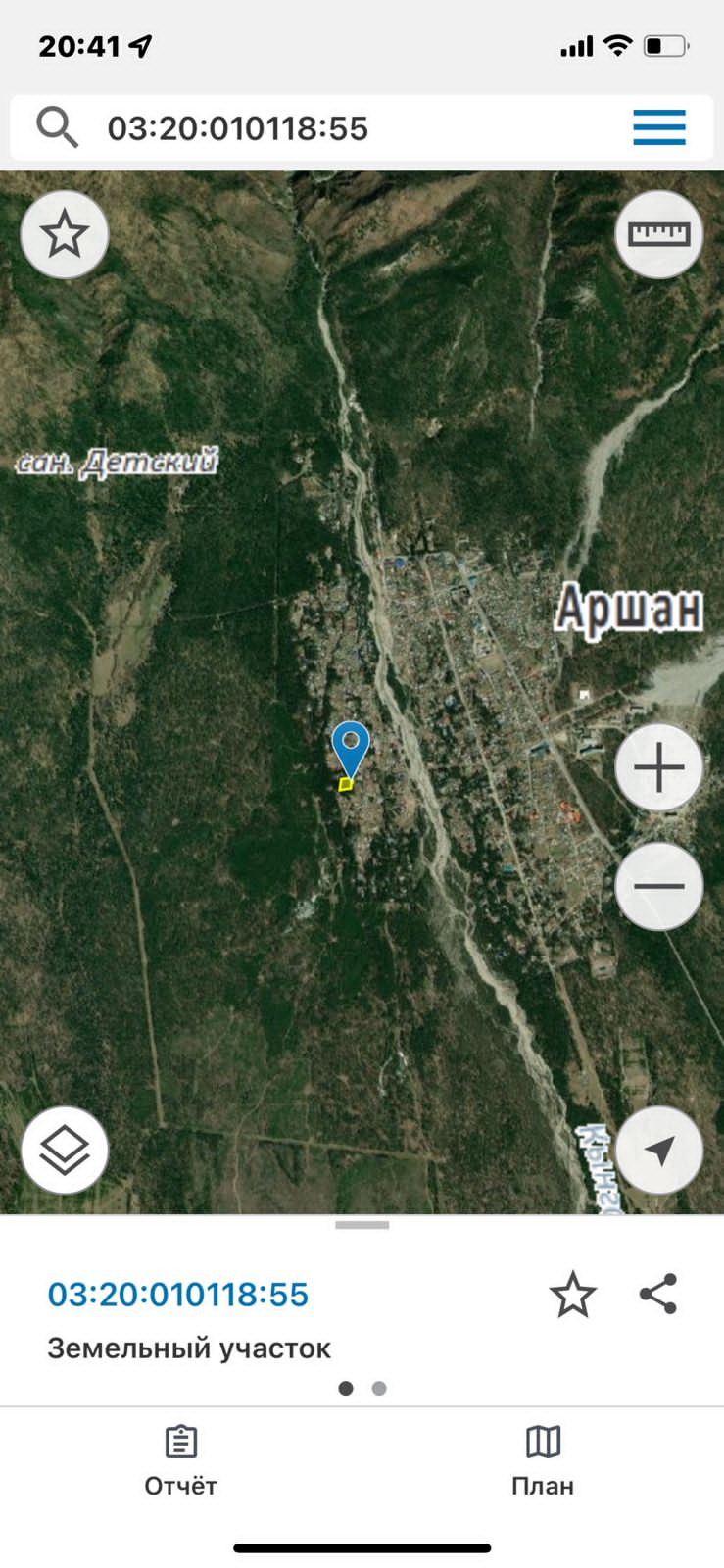Image resolution: width=724 pixels, height=1568 pixels.
Task: Open the map layers selector
Action: 65,1150
